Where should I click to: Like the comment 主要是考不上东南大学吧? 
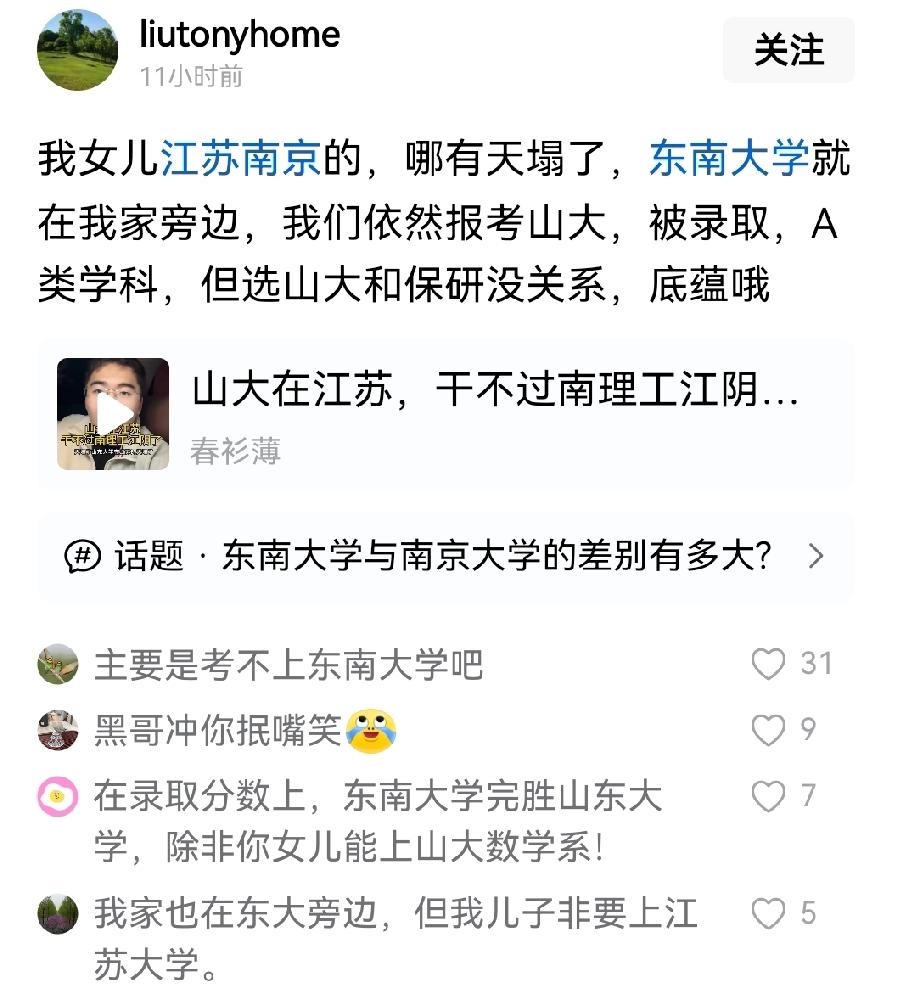pos(768,664)
